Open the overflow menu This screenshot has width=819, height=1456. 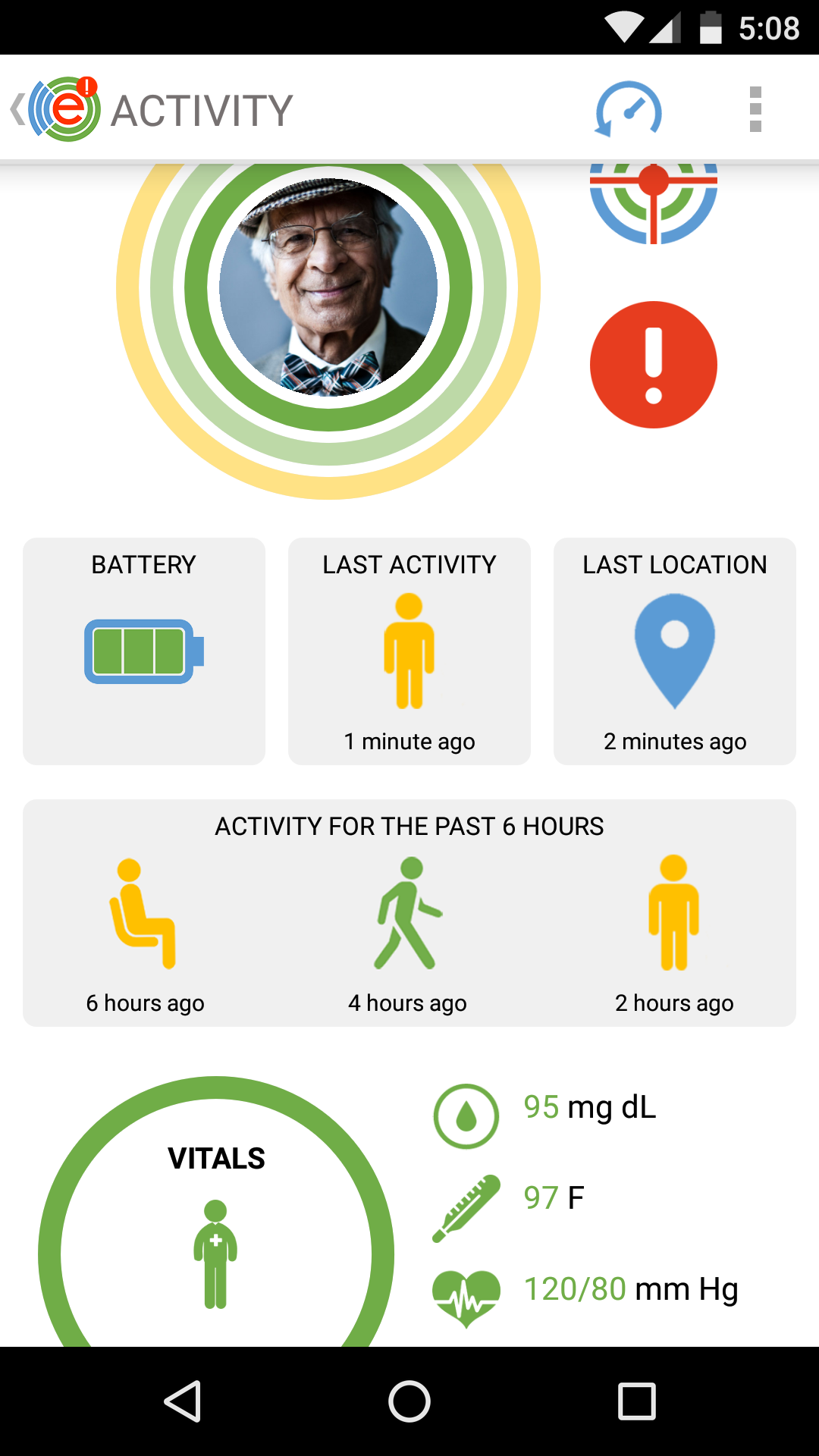[x=755, y=109]
